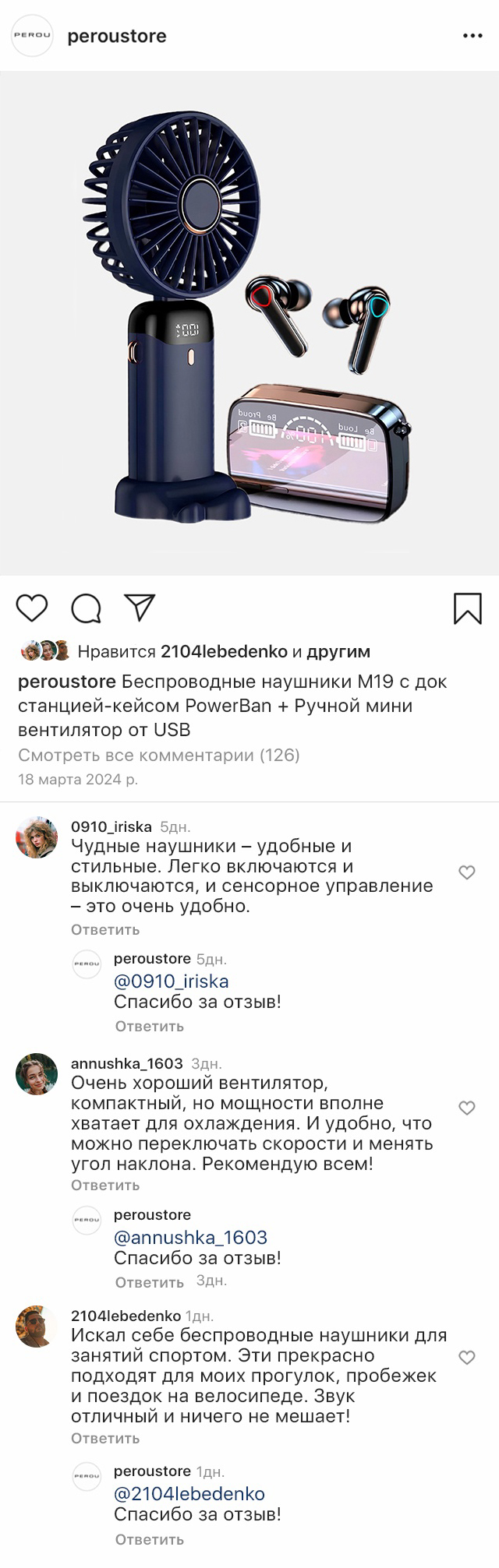Like 2104lebedenko's comment
The width and height of the screenshot is (499, 1568).
[467, 1358]
